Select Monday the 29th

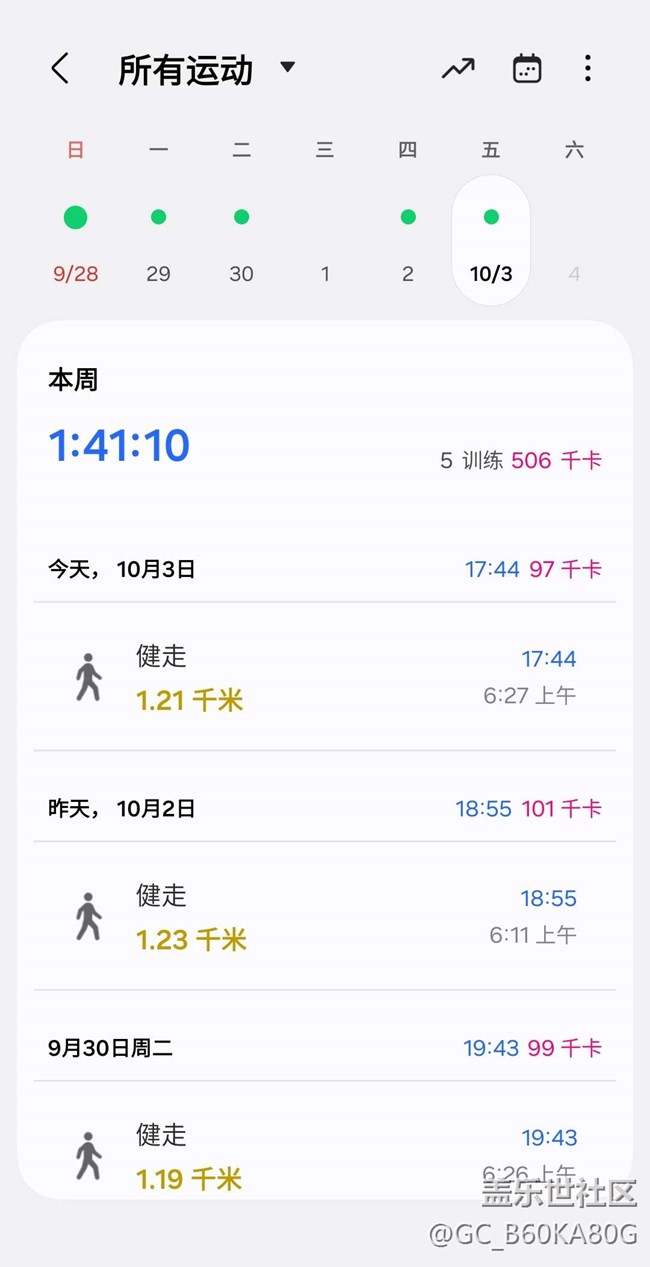[158, 241]
